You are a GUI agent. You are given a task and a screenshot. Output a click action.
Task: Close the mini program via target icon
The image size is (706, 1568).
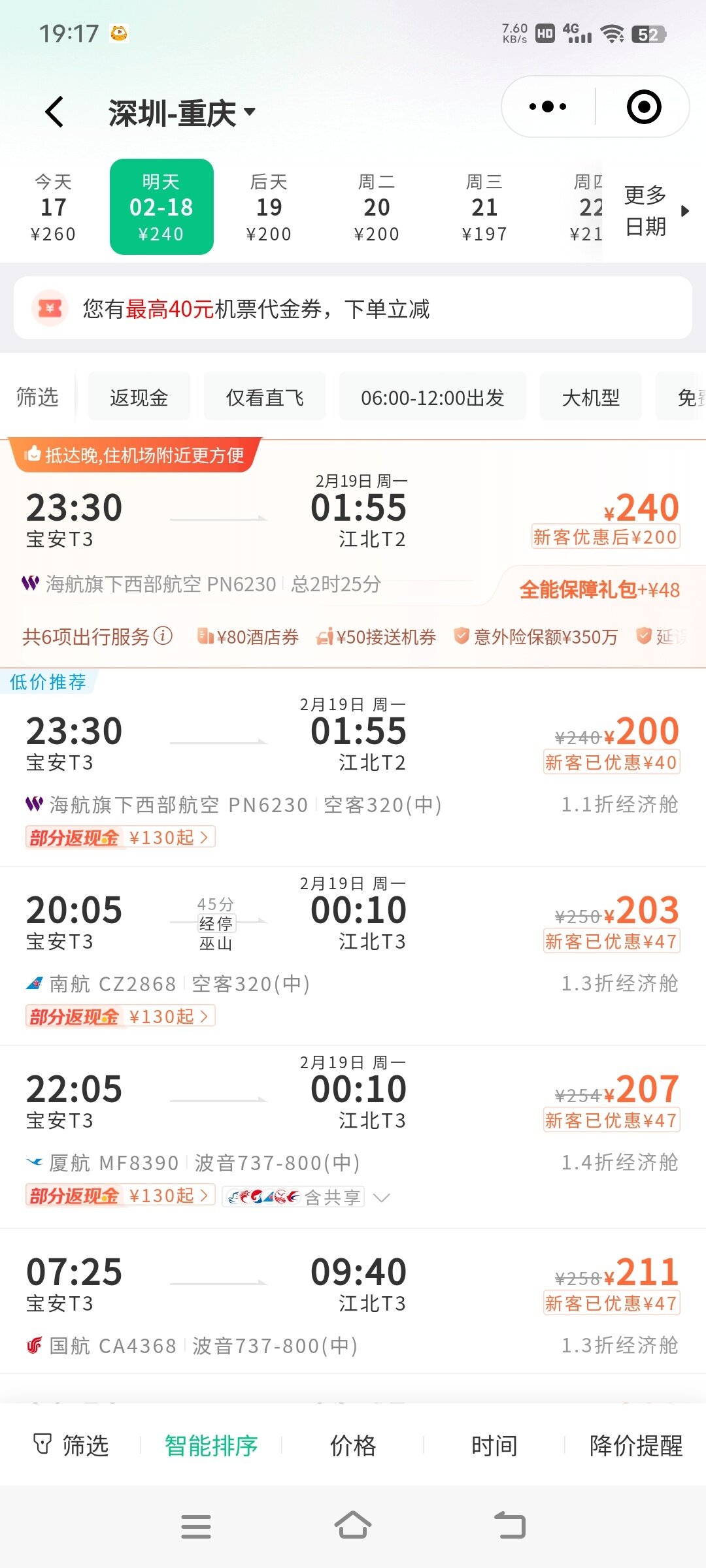pos(644,106)
